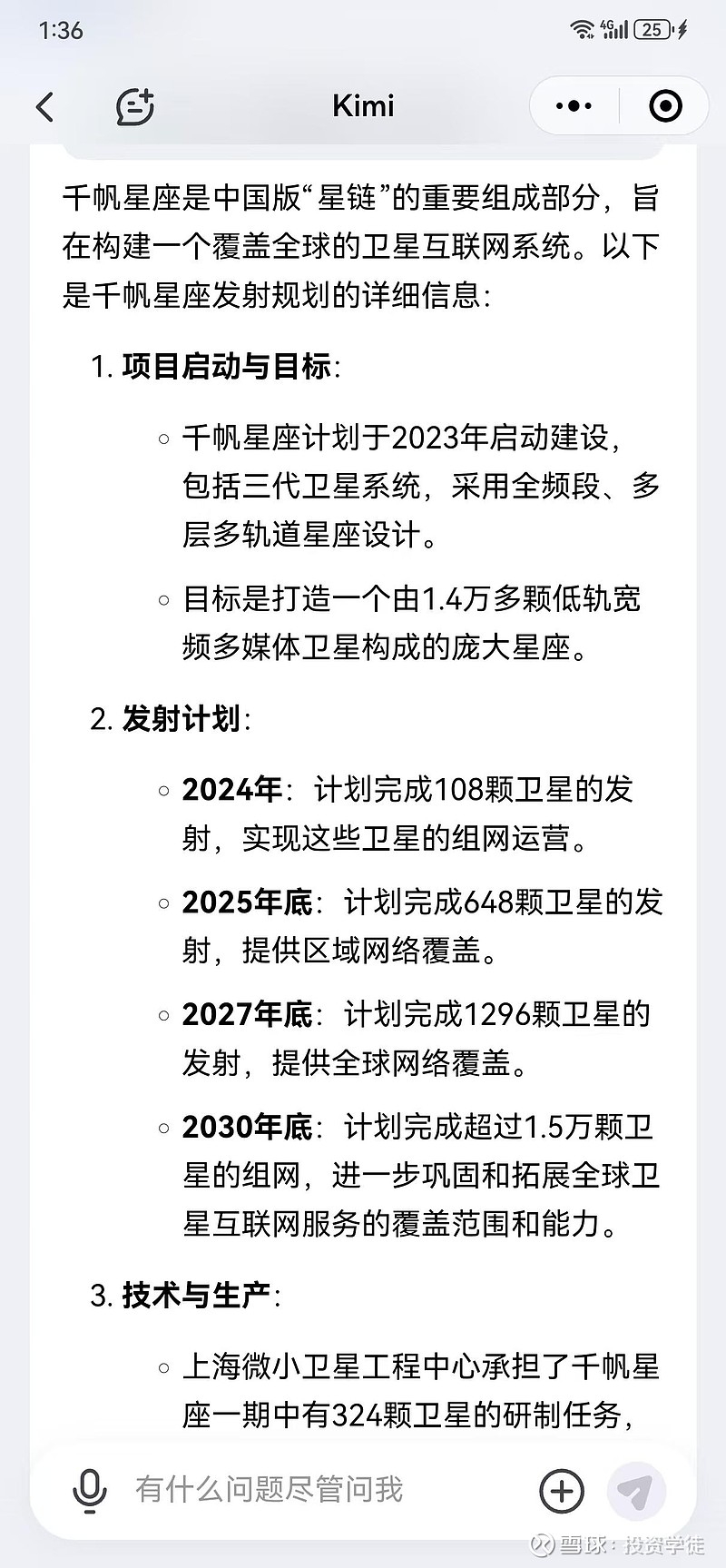Send the message with paper plane

(636, 1490)
